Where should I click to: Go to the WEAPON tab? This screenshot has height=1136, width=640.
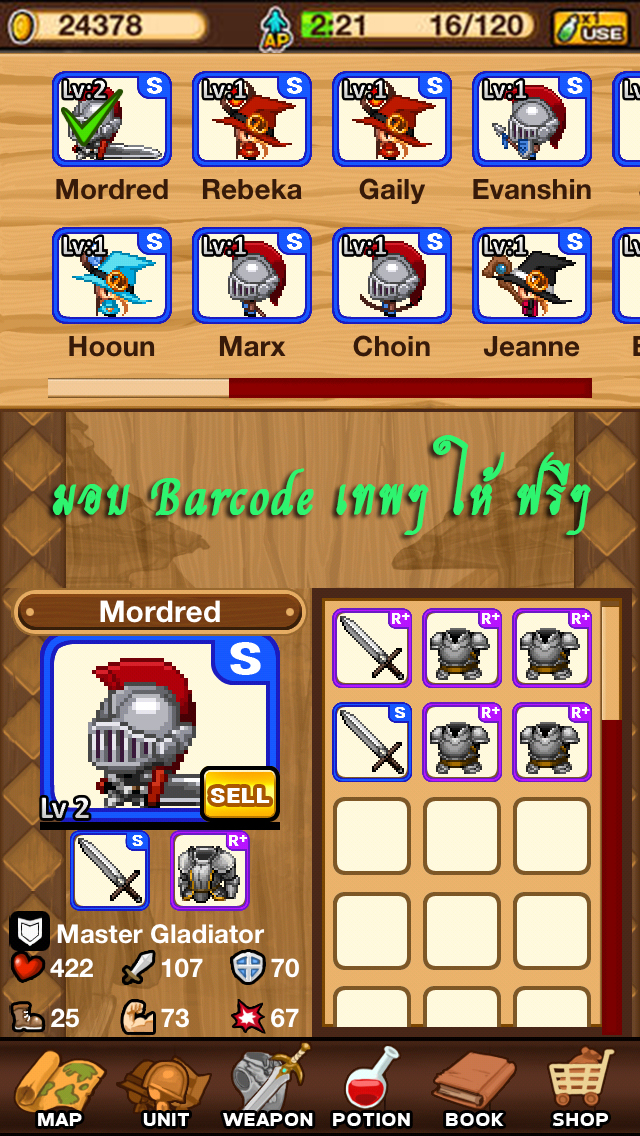268,1088
